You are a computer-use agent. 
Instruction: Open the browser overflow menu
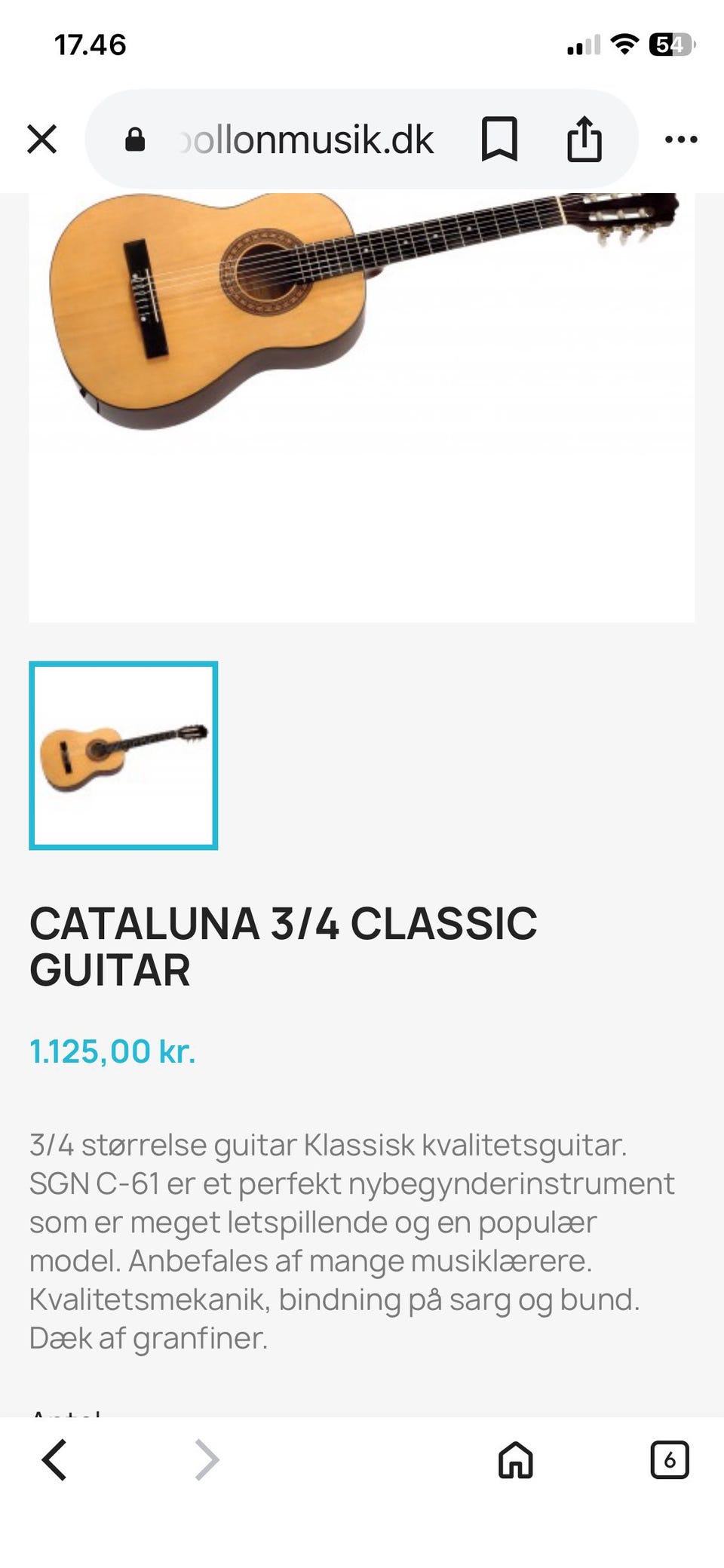tap(681, 140)
